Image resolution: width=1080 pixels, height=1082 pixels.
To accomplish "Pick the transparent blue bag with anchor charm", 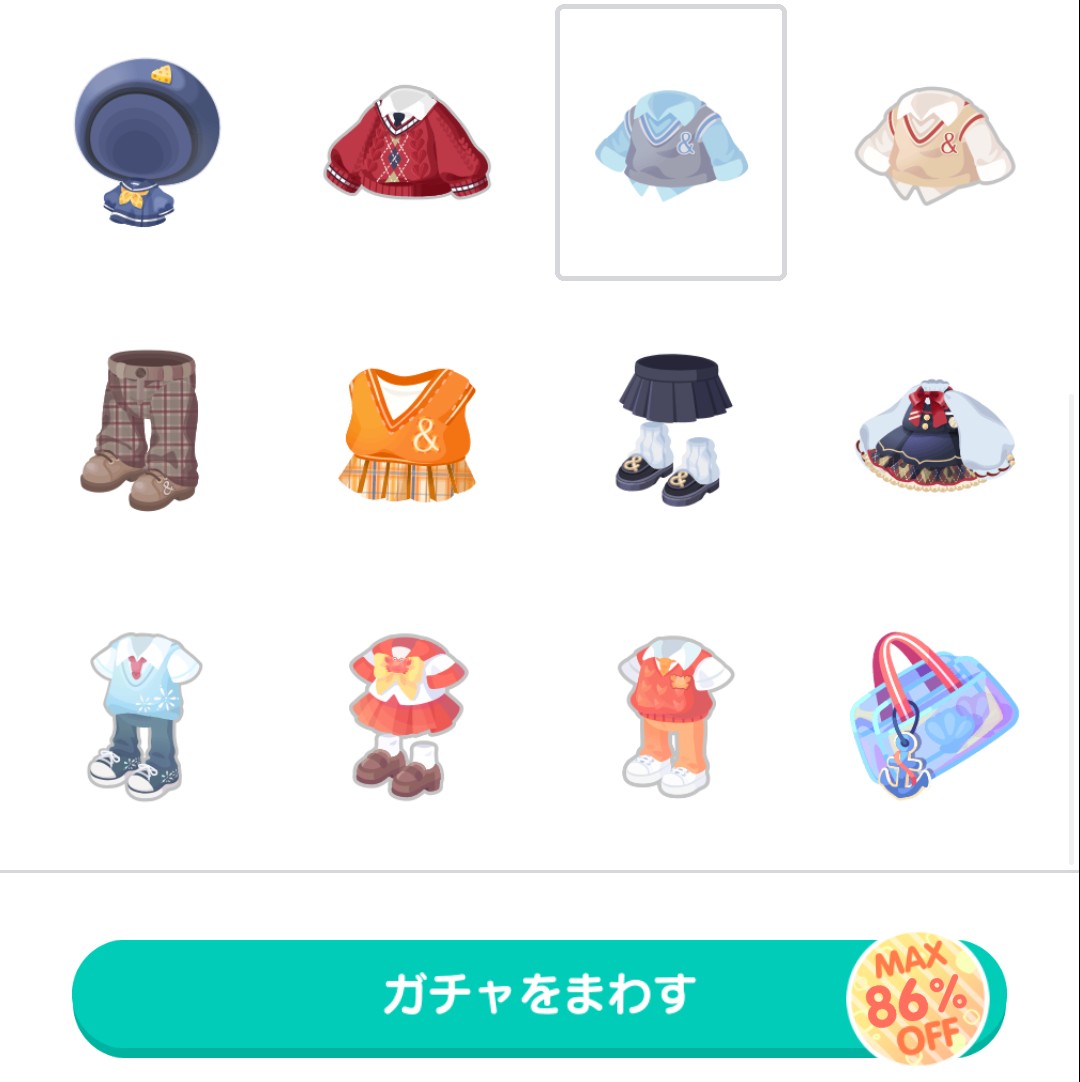I will tap(930, 715).
